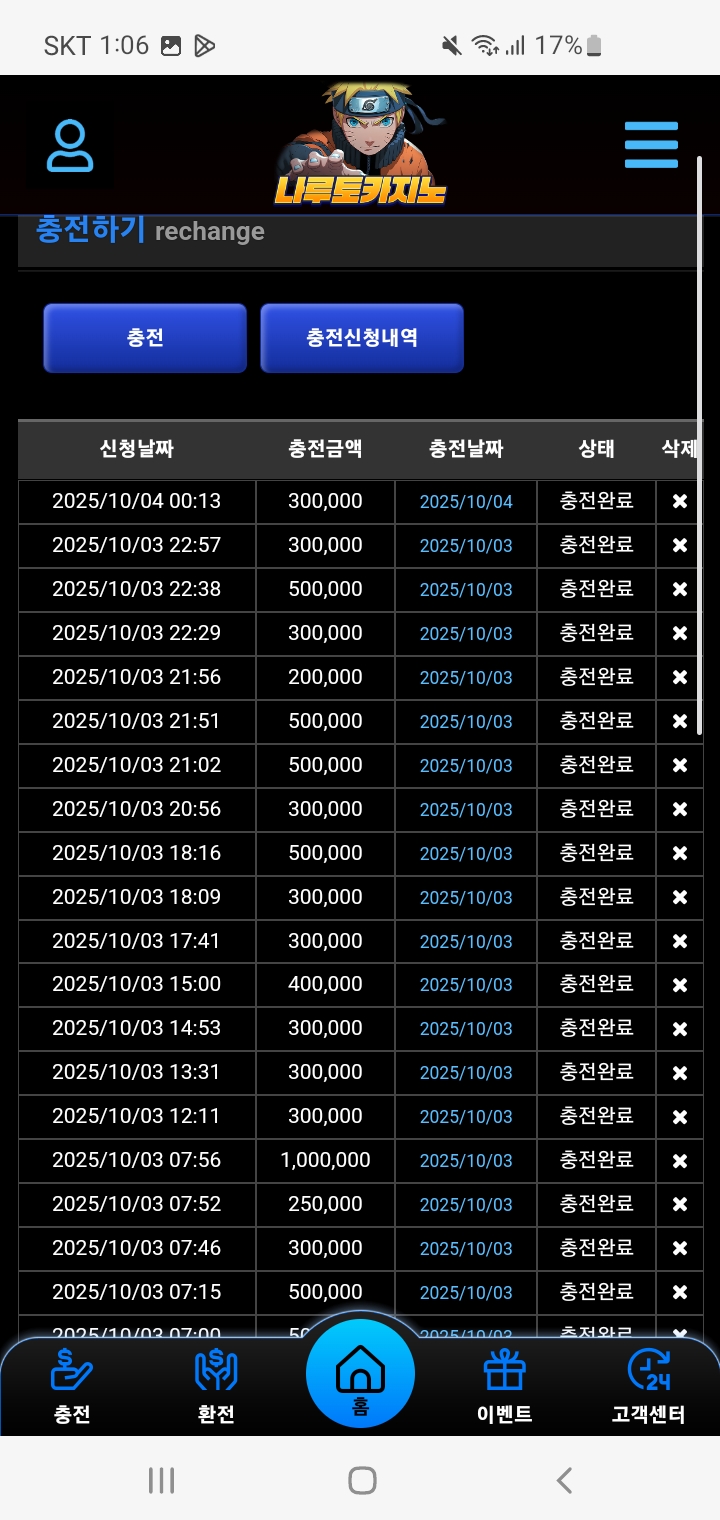Open the hamburger menu

(651, 145)
